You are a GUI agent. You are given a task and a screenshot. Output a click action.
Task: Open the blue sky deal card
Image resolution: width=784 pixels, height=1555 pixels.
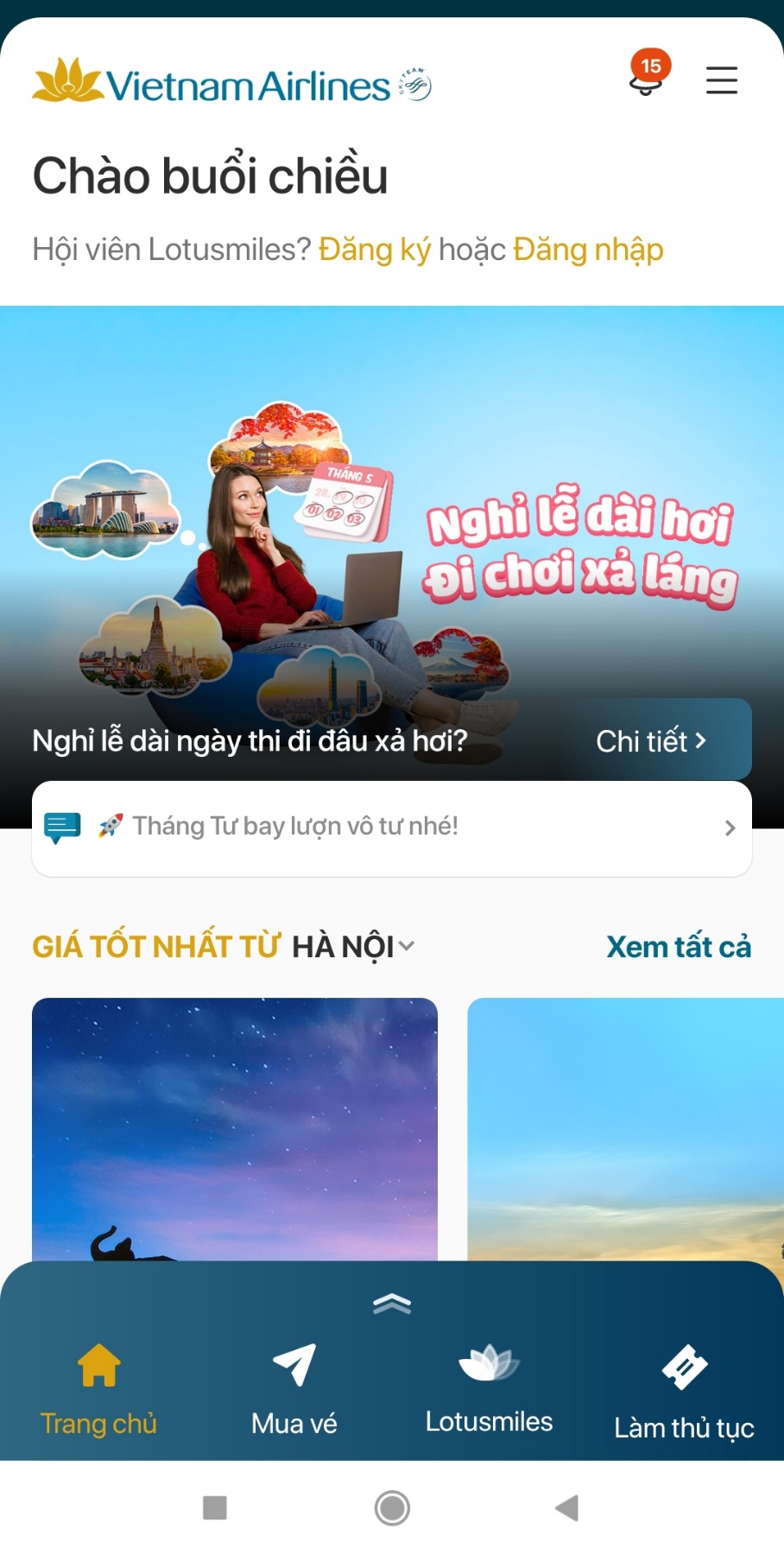625,1123
